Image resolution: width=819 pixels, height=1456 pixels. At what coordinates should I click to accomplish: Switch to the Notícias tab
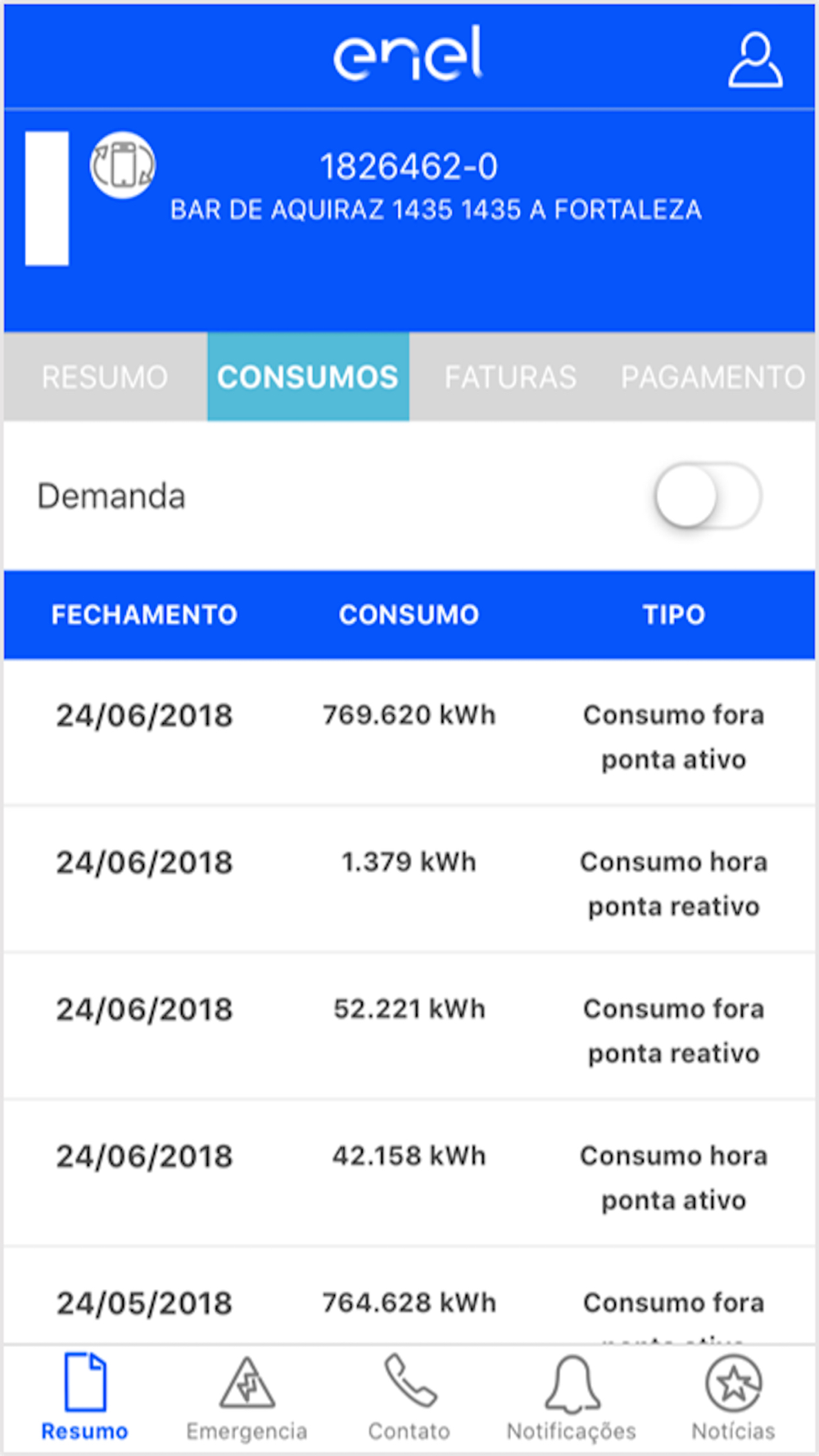click(733, 1397)
